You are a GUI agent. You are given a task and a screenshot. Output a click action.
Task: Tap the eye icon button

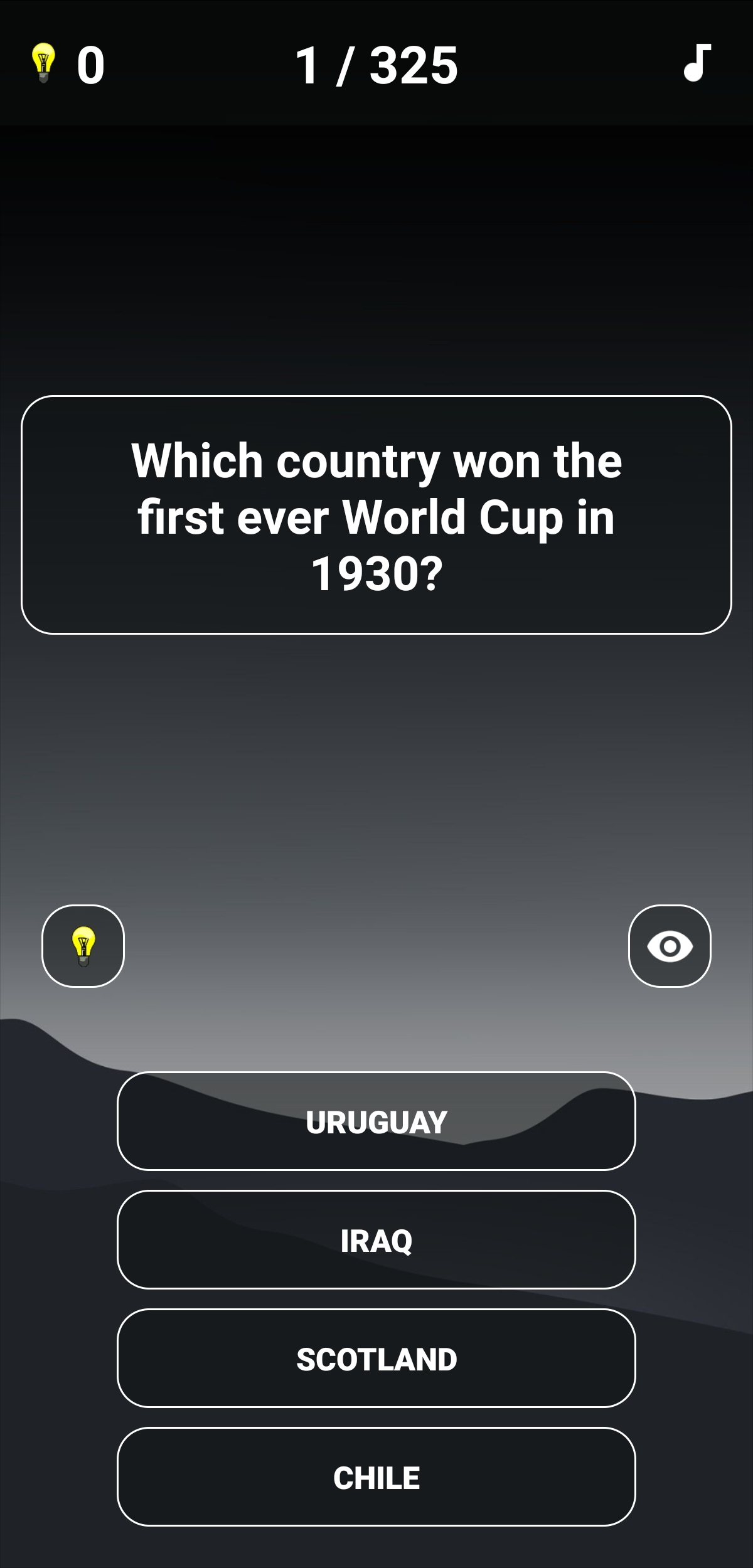point(670,946)
